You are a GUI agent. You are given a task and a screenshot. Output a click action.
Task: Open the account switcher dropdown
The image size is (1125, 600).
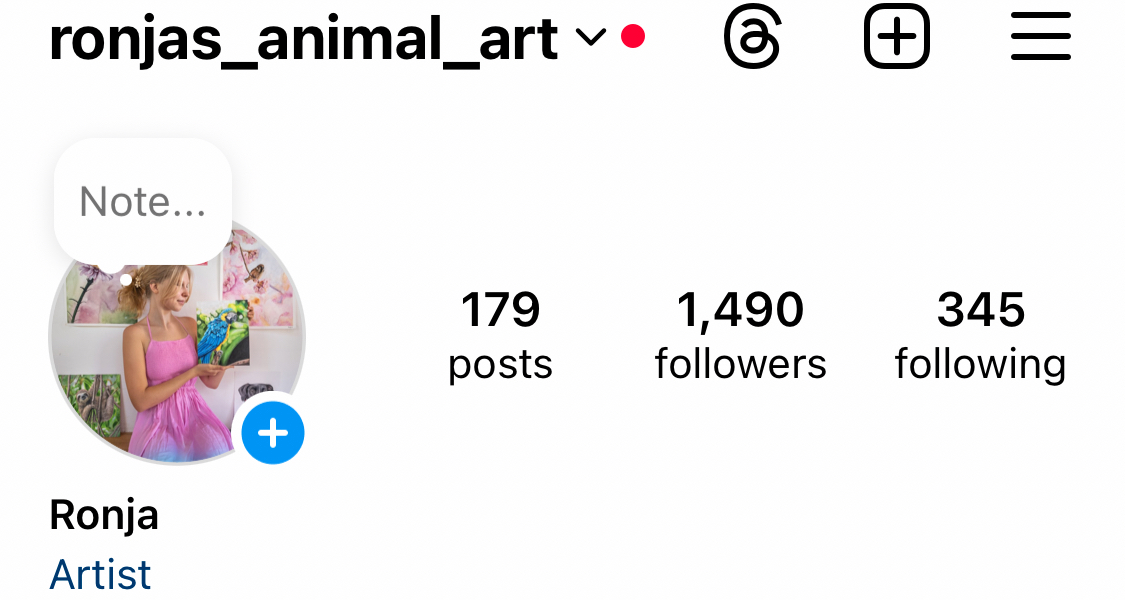[x=591, y=38]
